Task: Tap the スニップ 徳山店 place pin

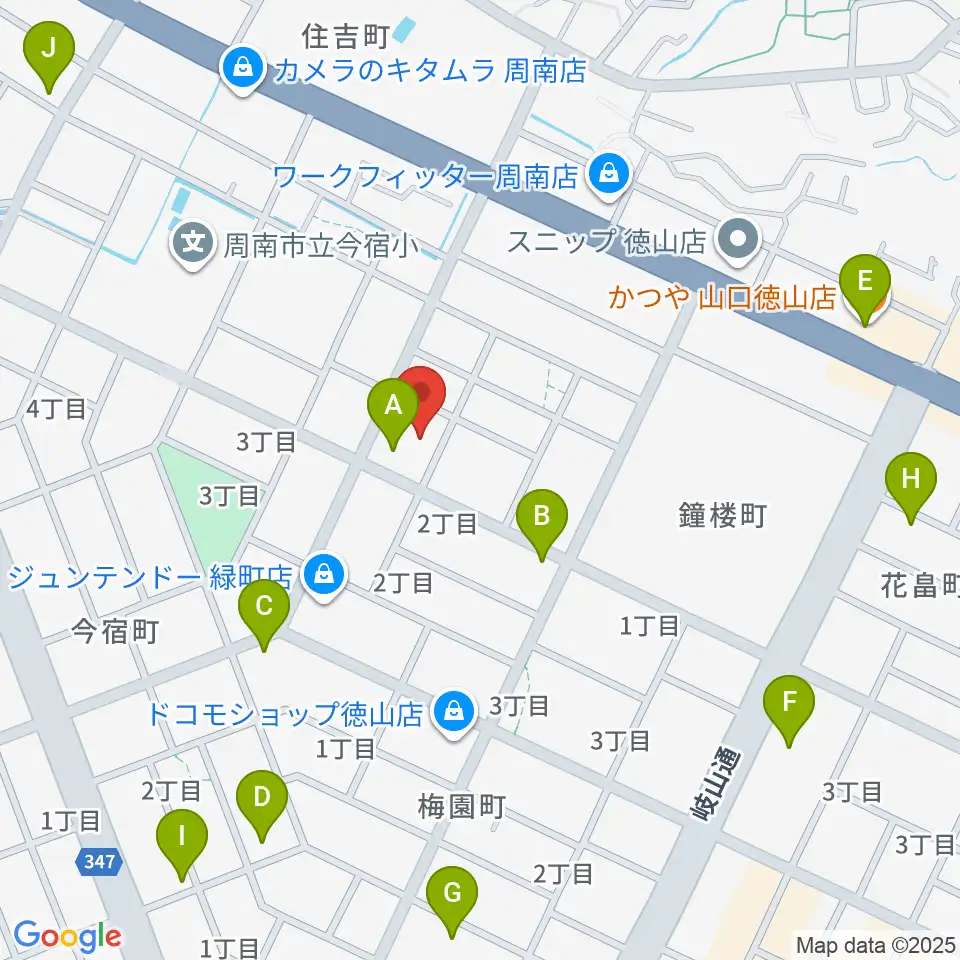Action: click(x=739, y=241)
